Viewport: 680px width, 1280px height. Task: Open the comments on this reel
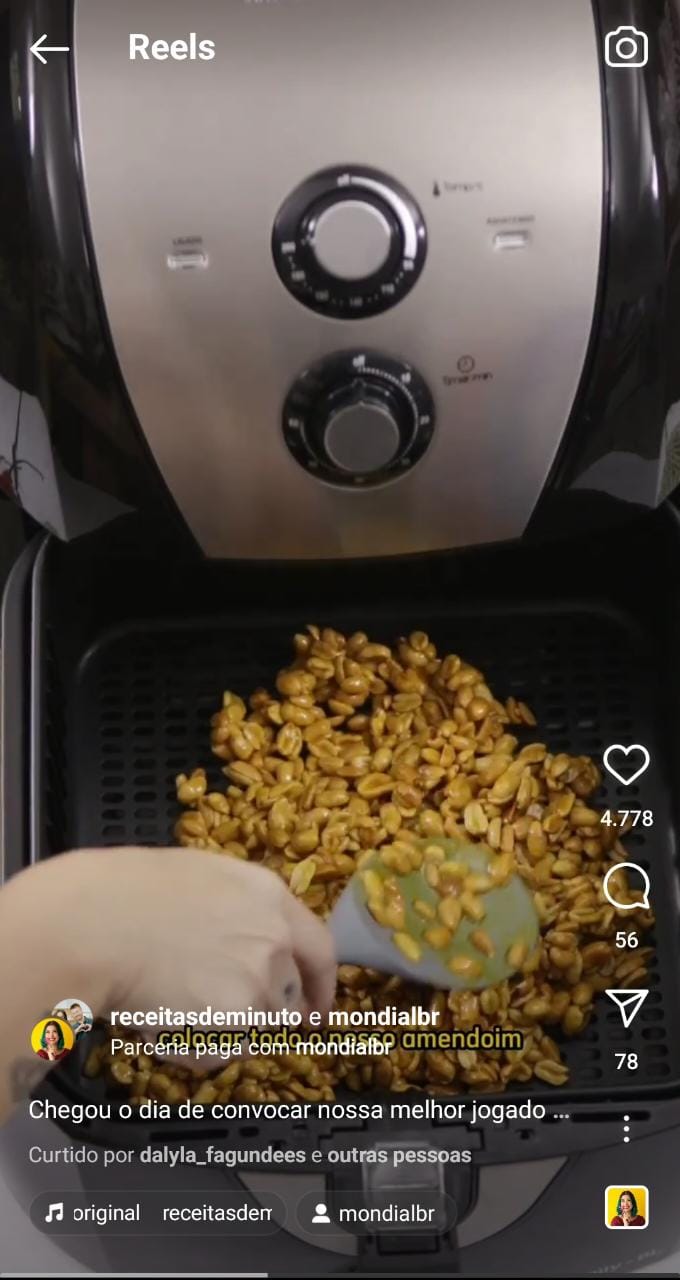627,887
